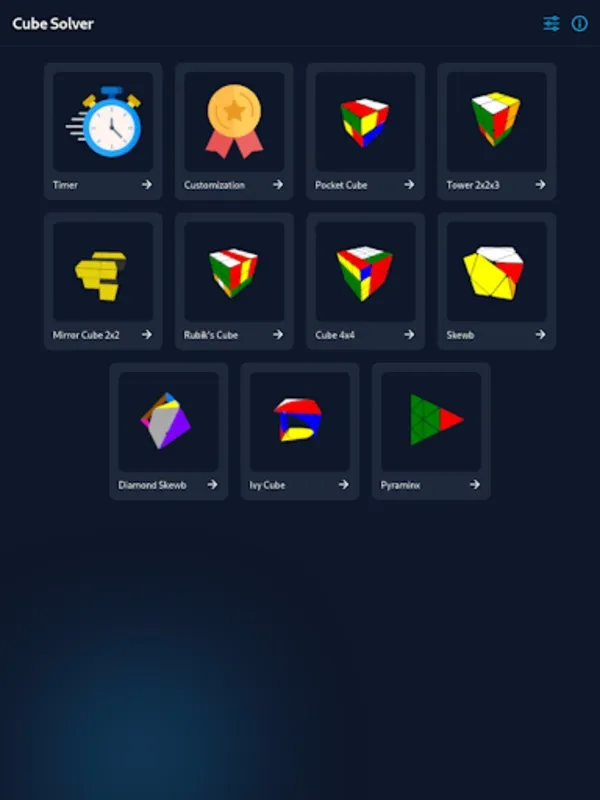Select the Ivy Cube puzzle

click(299, 431)
